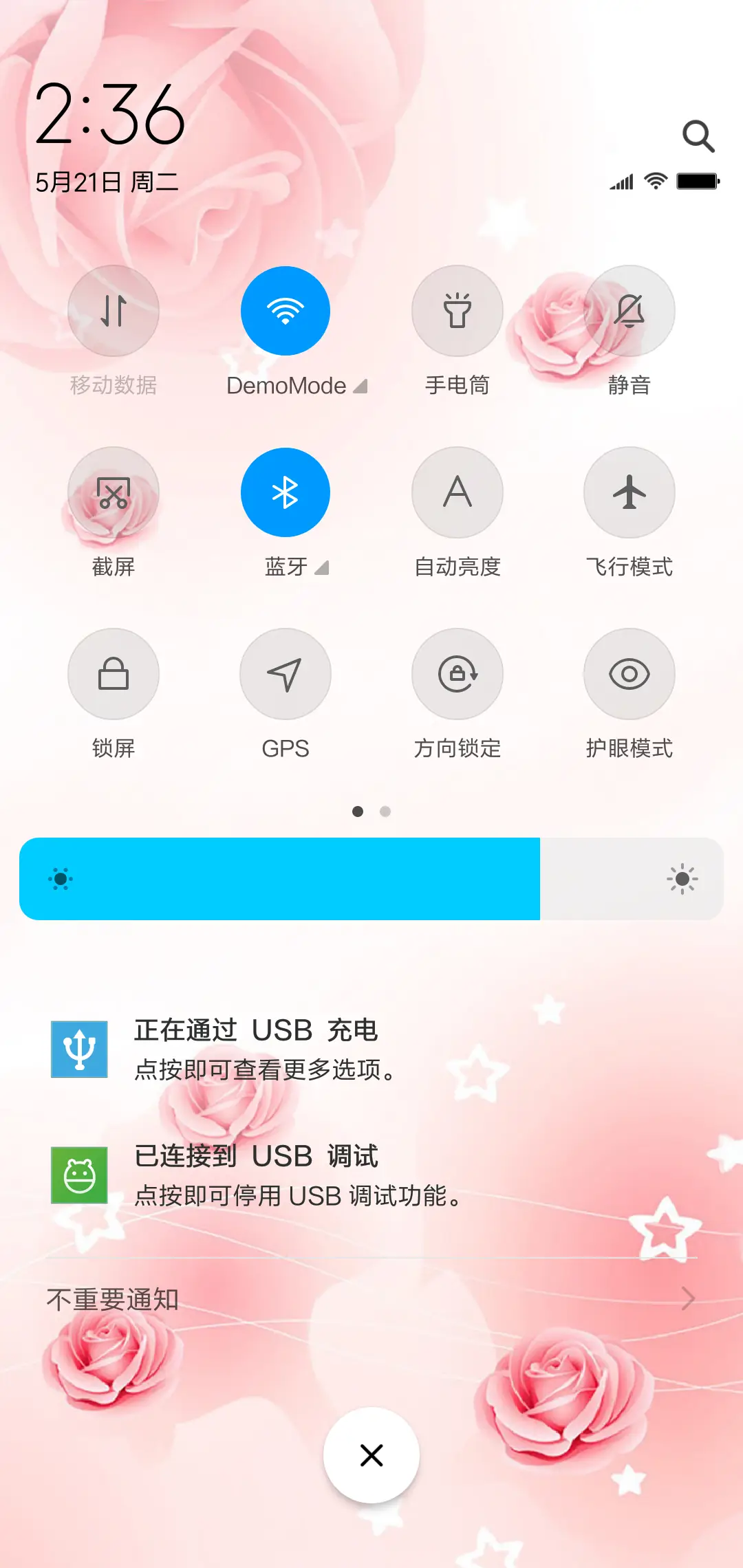
Task: Open GPS location toggle
Action: point(286,674)
